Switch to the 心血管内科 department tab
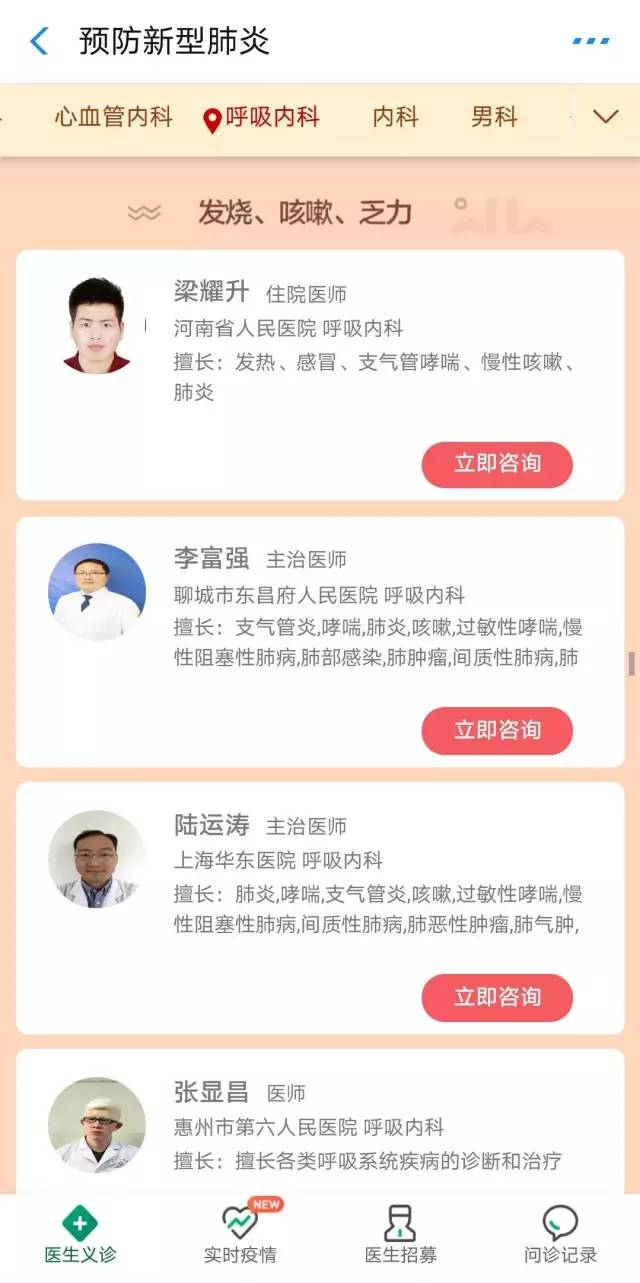This screenshot has height=1283, width=640. pyautogui.click(x=113, y=117)
